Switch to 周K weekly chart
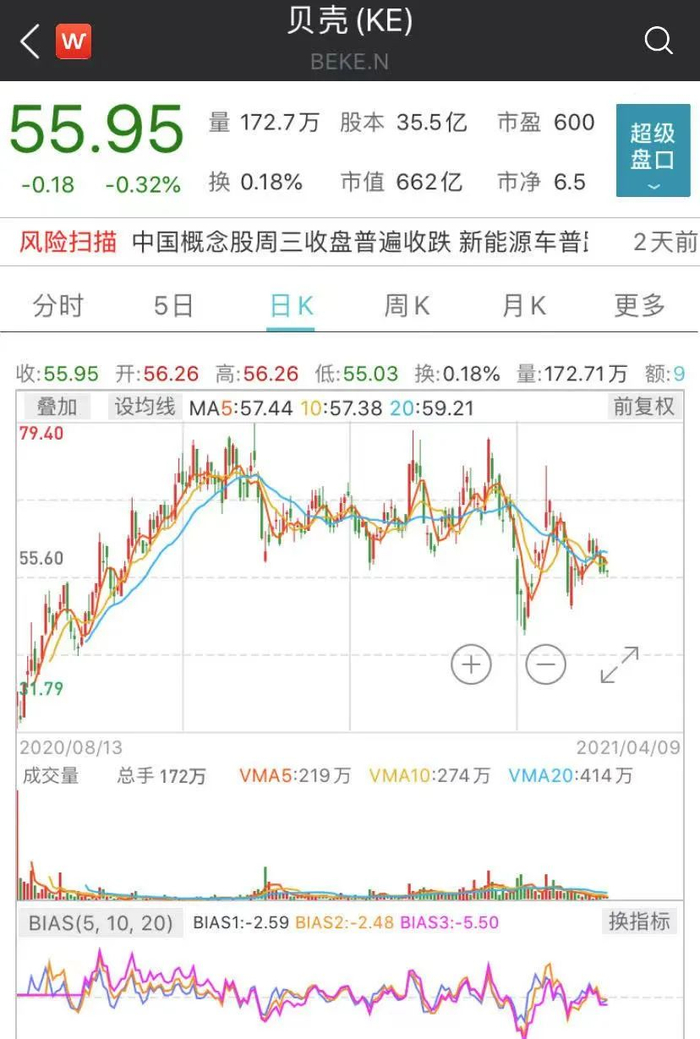This screenshot has height=1039, width=700. coord(407,306)
